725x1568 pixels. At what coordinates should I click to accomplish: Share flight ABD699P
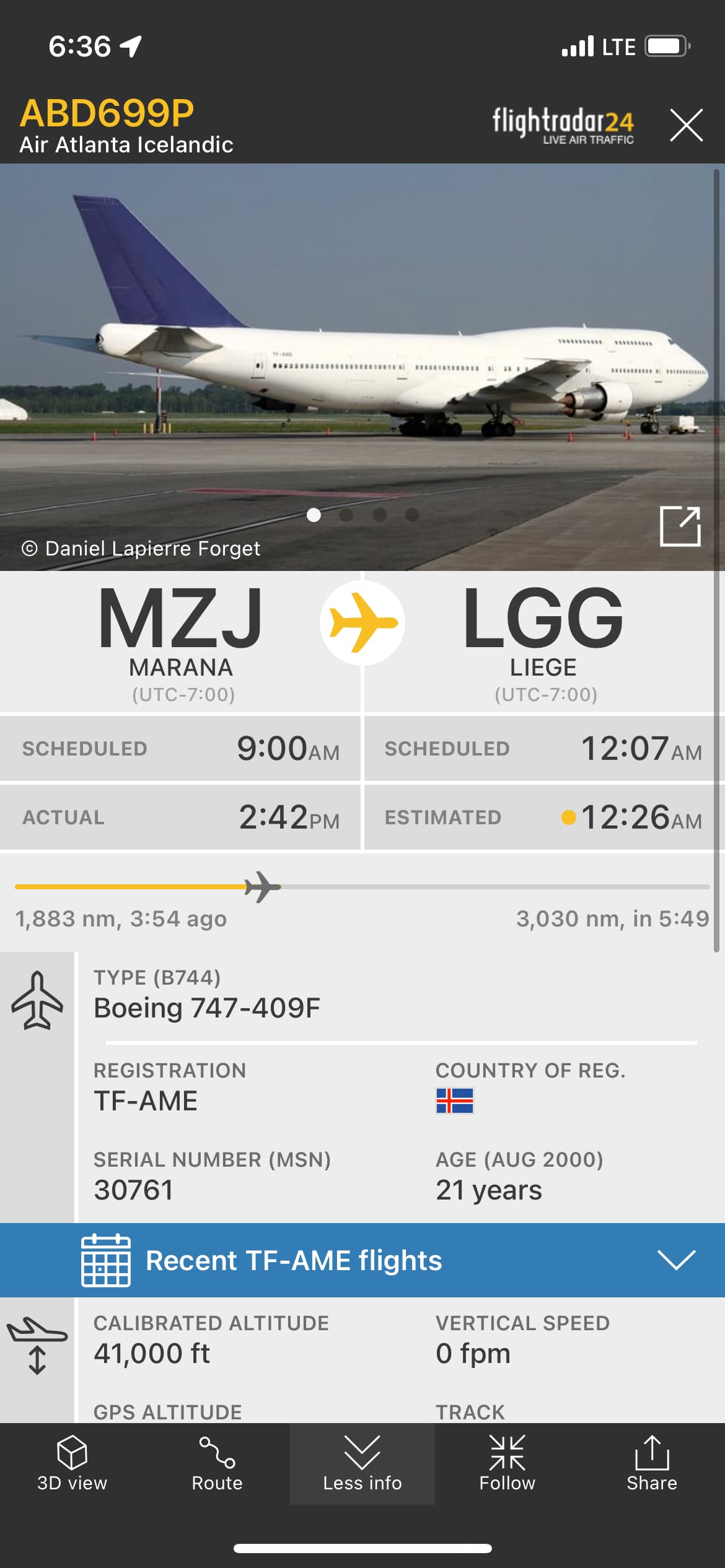click(x=651, y=1464)
